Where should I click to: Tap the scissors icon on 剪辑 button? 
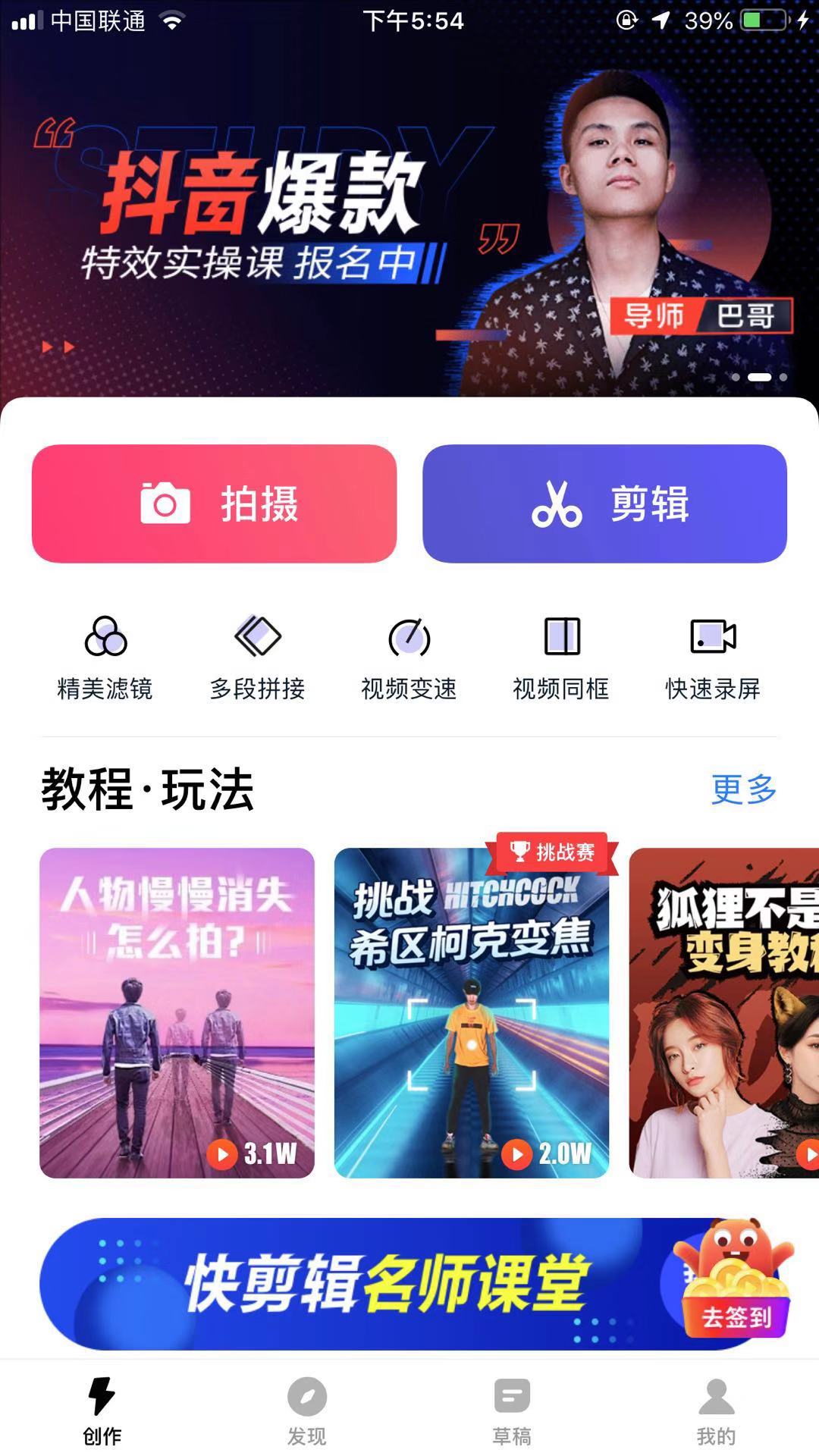point(559,503)
